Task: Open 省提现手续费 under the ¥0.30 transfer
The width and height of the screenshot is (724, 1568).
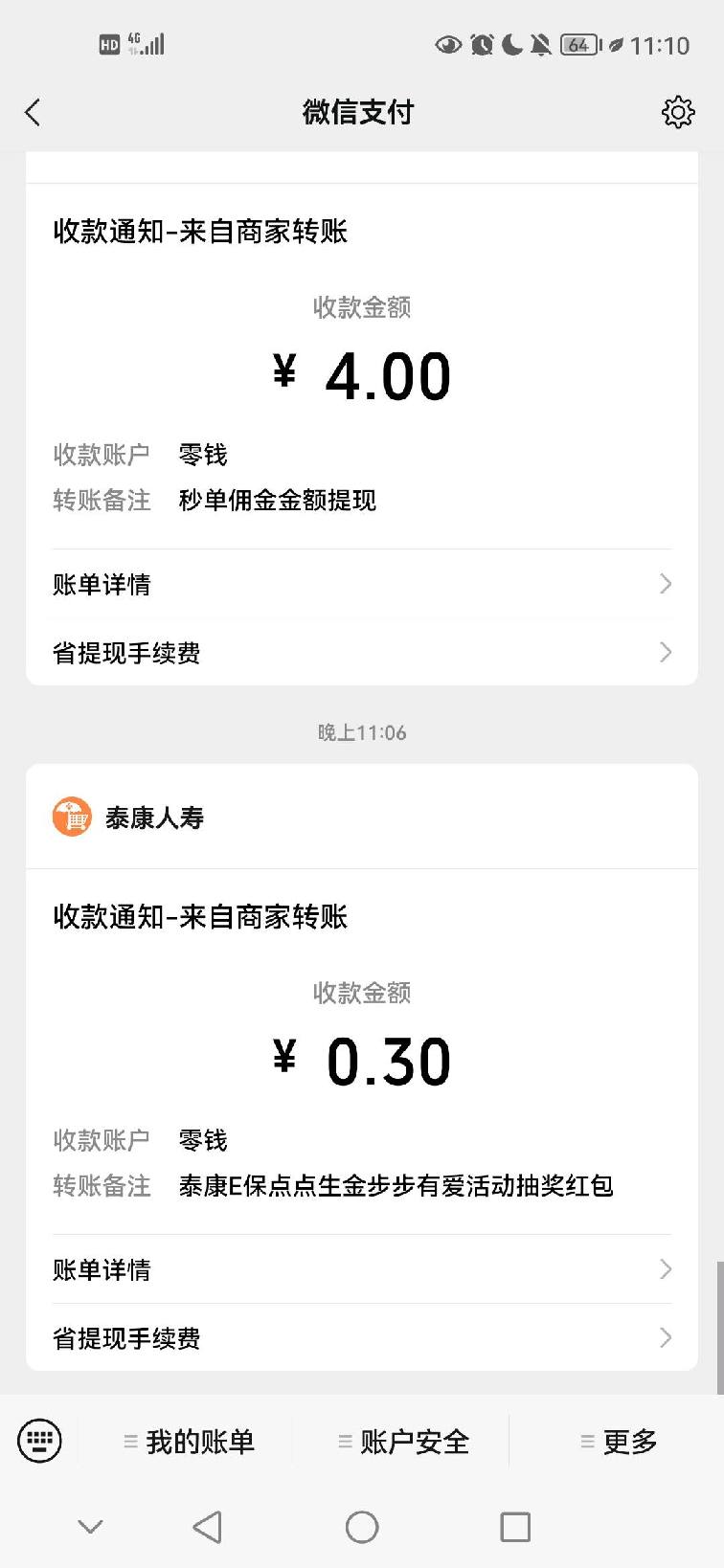Action: click(x=362, y=1338)
